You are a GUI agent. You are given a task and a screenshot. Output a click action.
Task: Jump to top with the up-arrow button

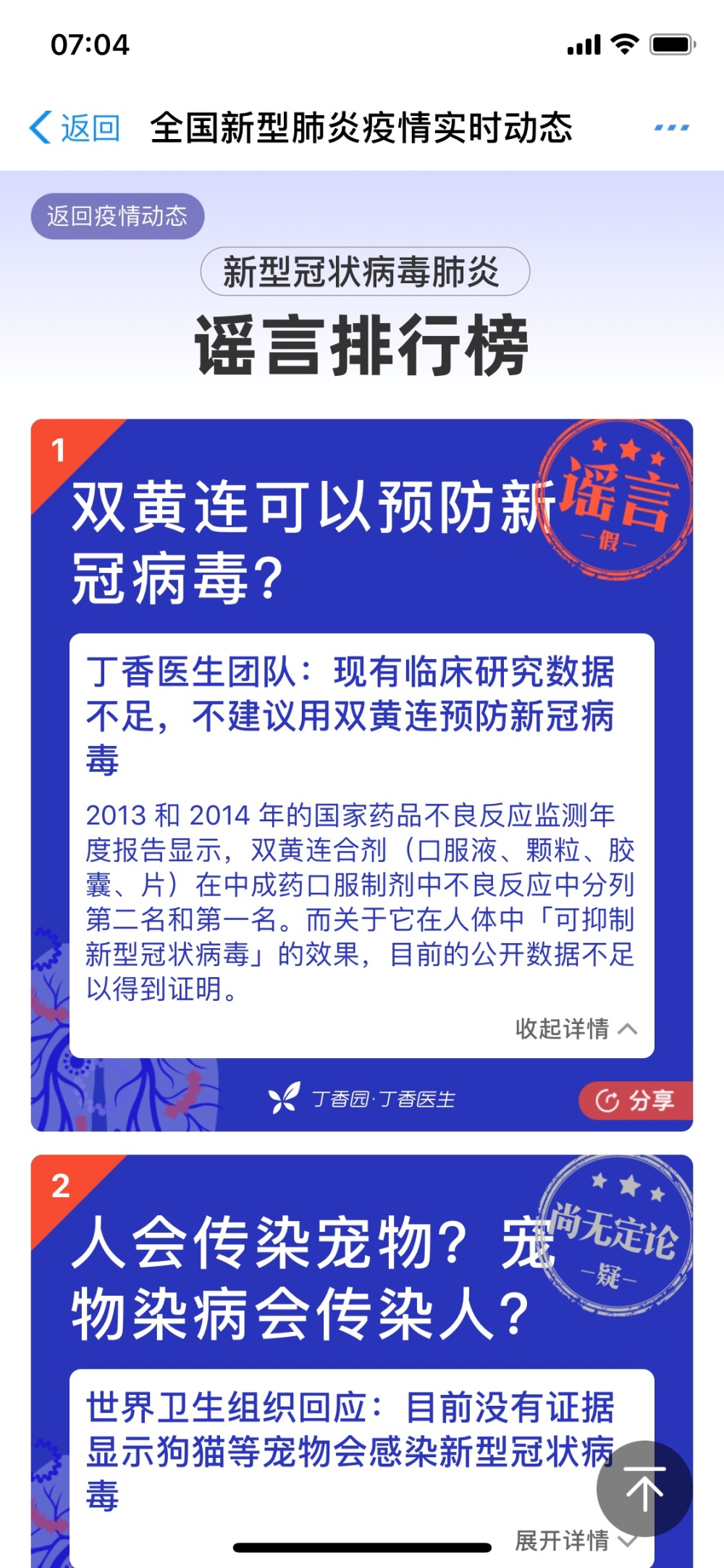click(x=644, y=1488)
